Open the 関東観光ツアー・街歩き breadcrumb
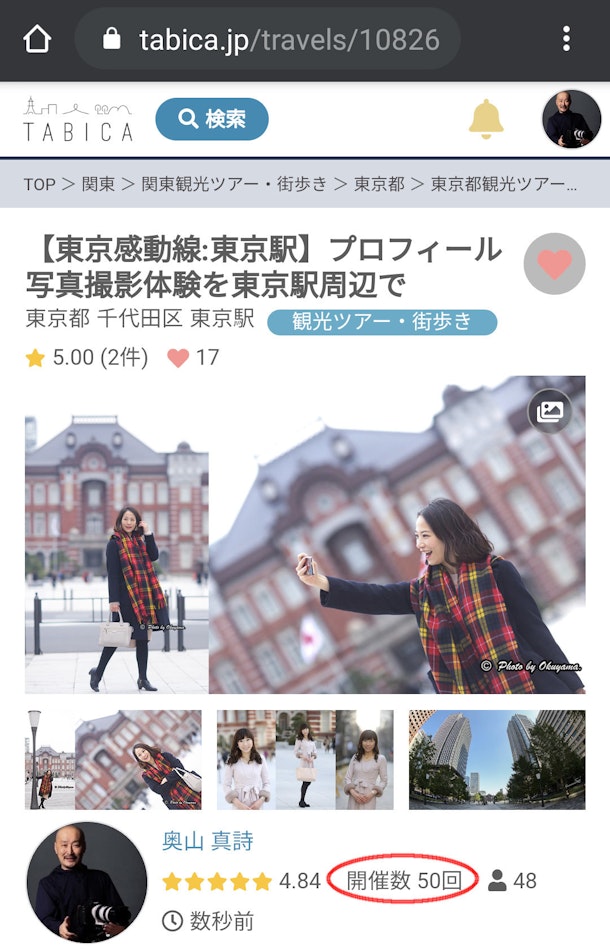This screenshot has height=950, width=610. coord(234,184)
